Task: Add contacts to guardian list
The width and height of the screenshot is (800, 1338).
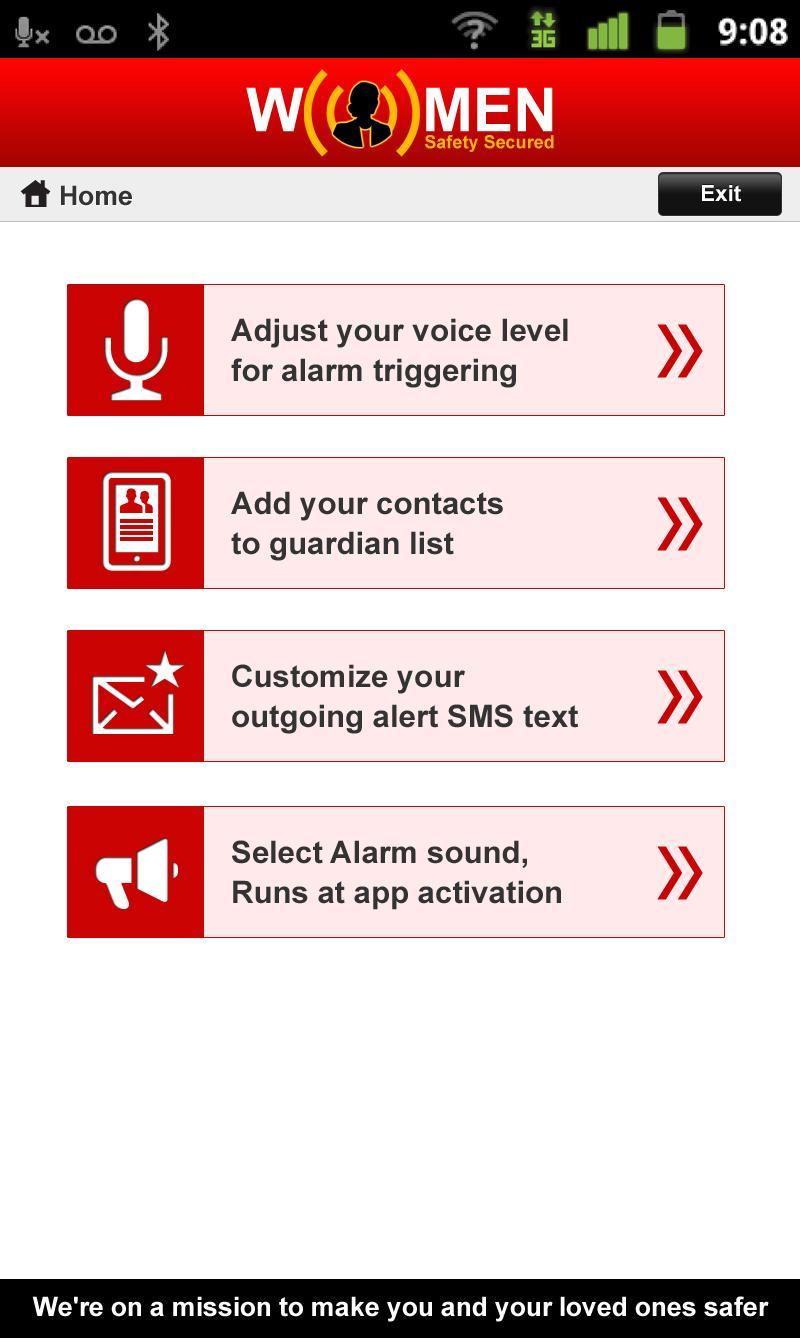Action: pos(396,523)
